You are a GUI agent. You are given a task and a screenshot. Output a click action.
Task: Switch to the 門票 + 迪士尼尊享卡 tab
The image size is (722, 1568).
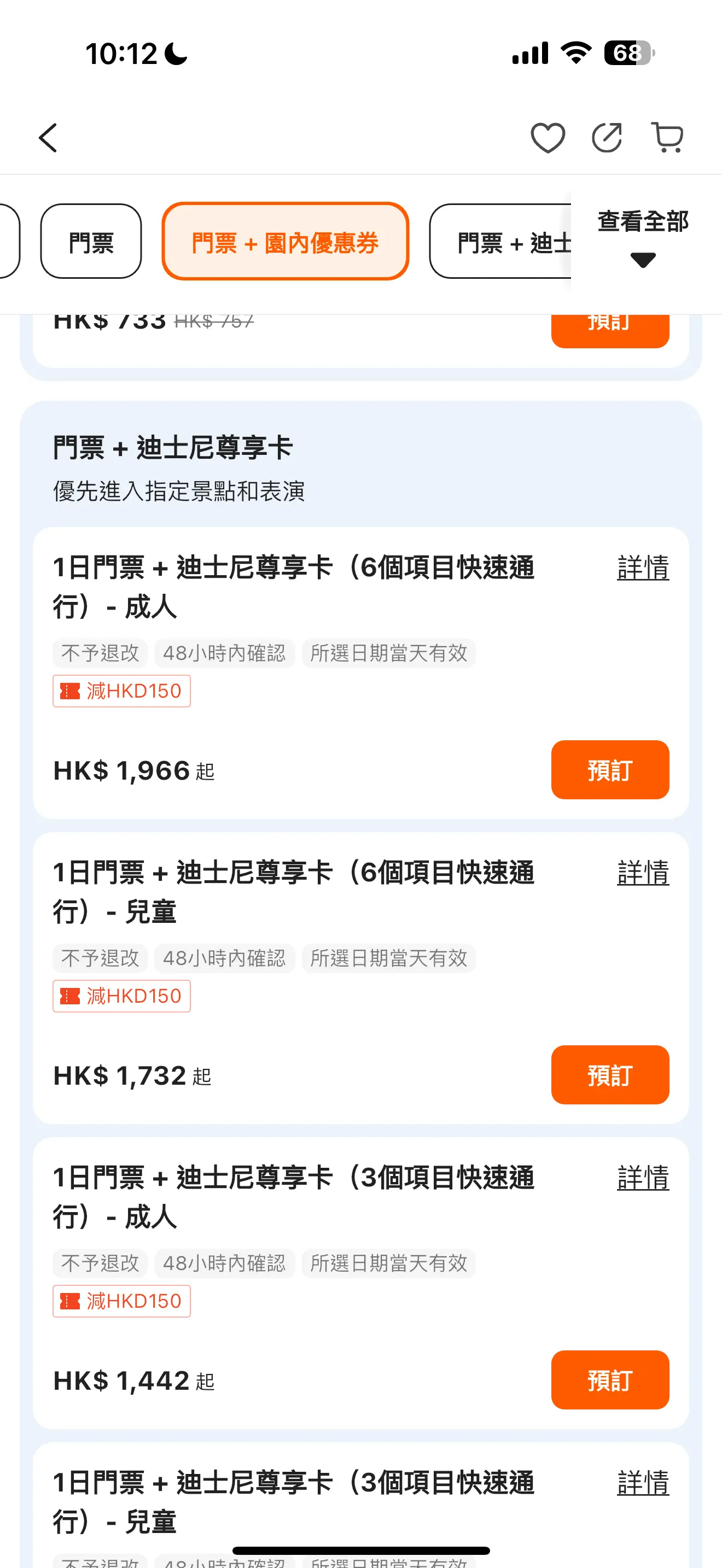[x=500, y=241]
